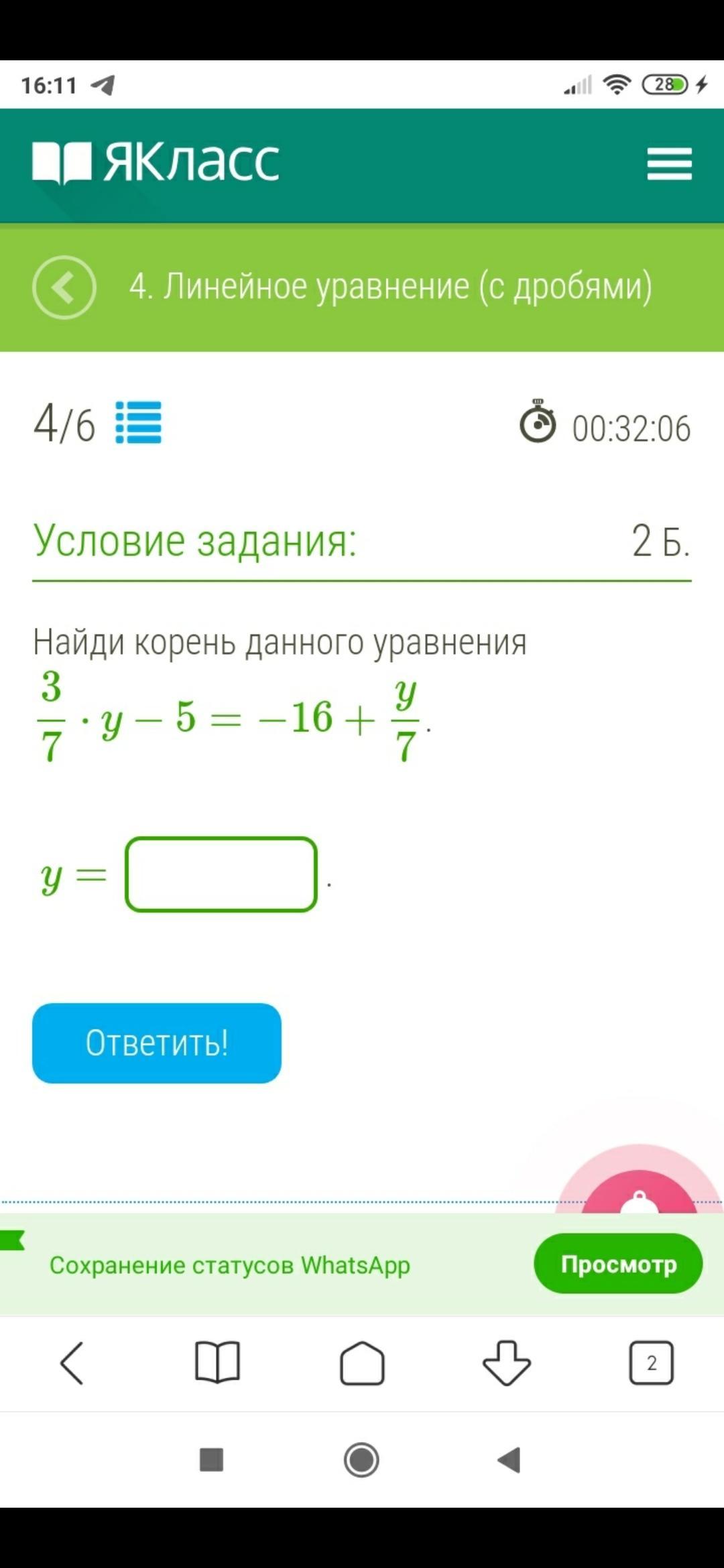This screenshot has height=1568, width=724.
Task: Open the hamburger menu
Action: 669,164
